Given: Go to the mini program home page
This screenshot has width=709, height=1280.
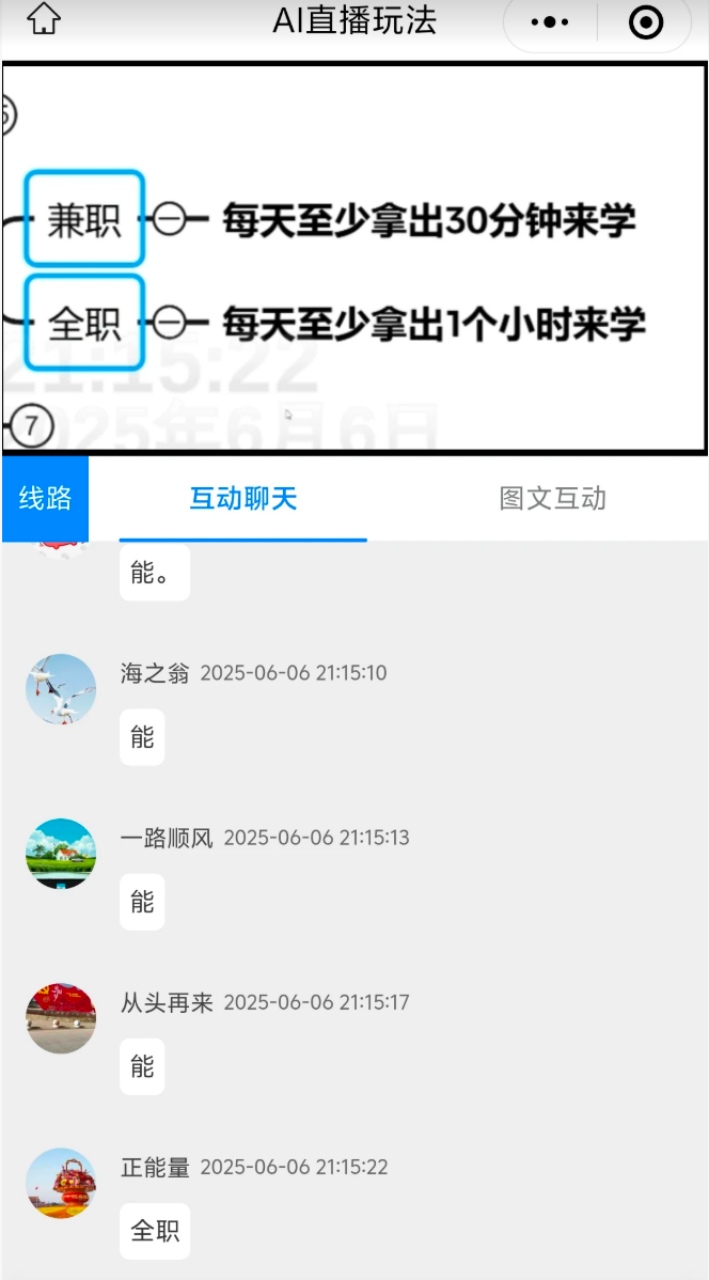Looking at the screenshot, I should click(x=42, y=19).
